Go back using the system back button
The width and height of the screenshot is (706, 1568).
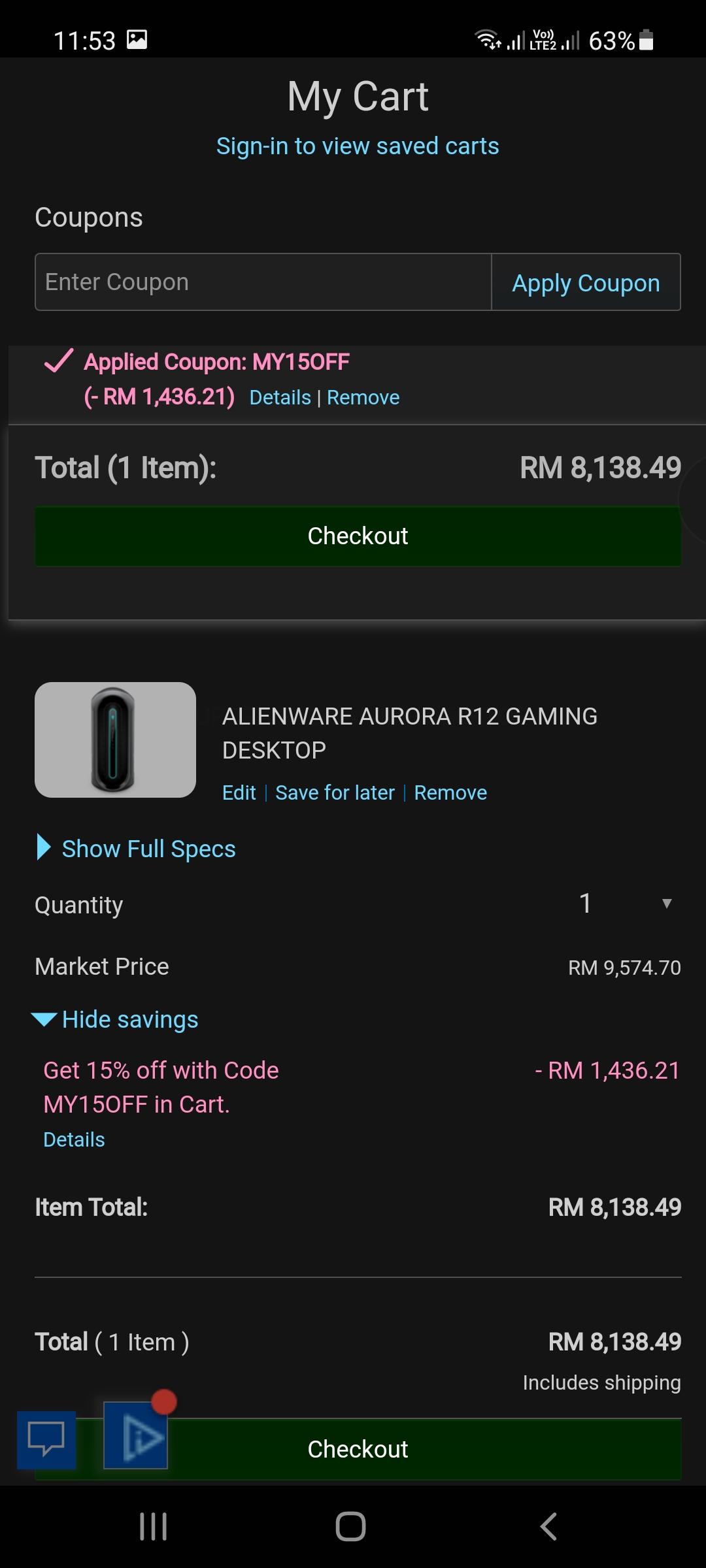coord(548,1526)
